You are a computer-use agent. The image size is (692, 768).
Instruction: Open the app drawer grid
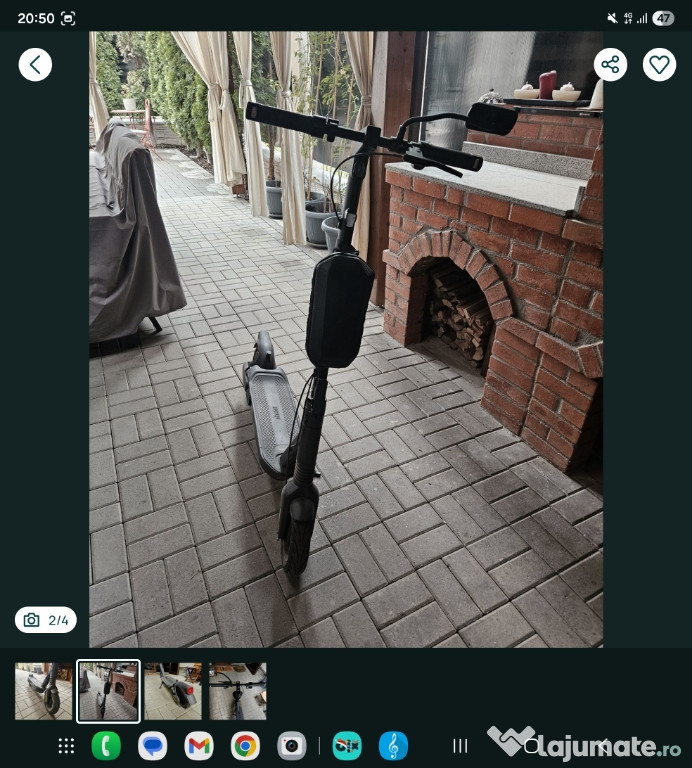[66, 746]
